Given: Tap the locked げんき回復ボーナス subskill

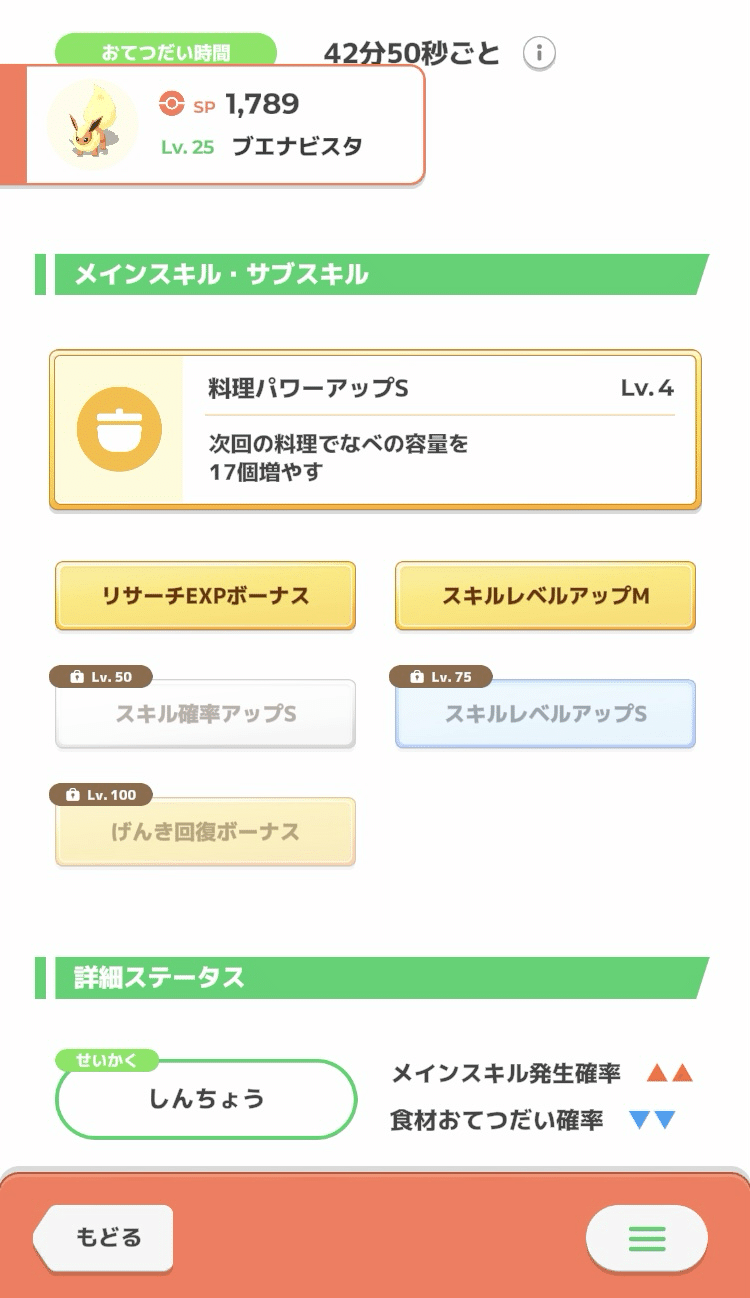Looking at the screenshot, I should pyautogui.click(x=205, y=832).
